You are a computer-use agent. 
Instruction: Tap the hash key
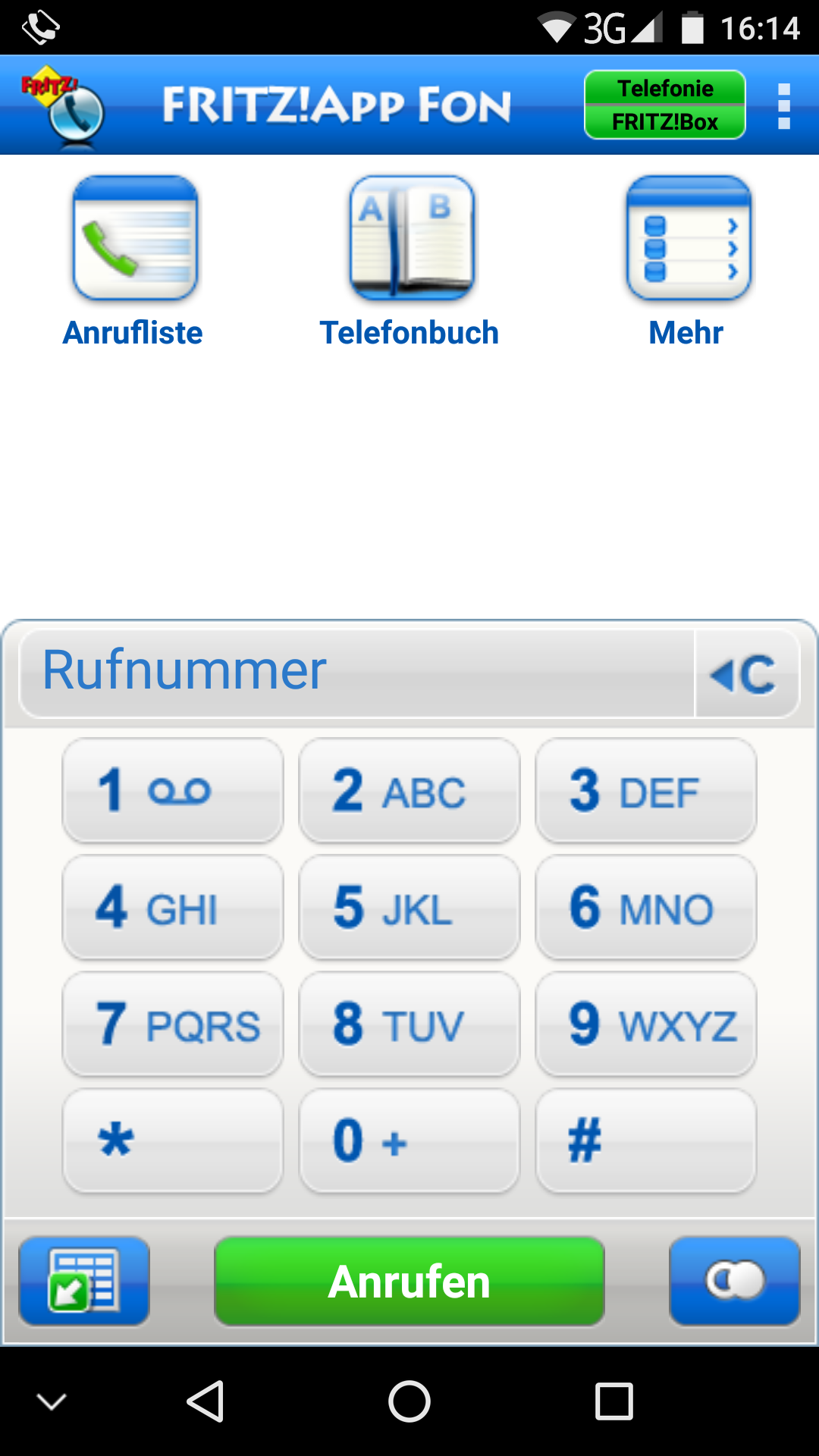[645, 1141]
